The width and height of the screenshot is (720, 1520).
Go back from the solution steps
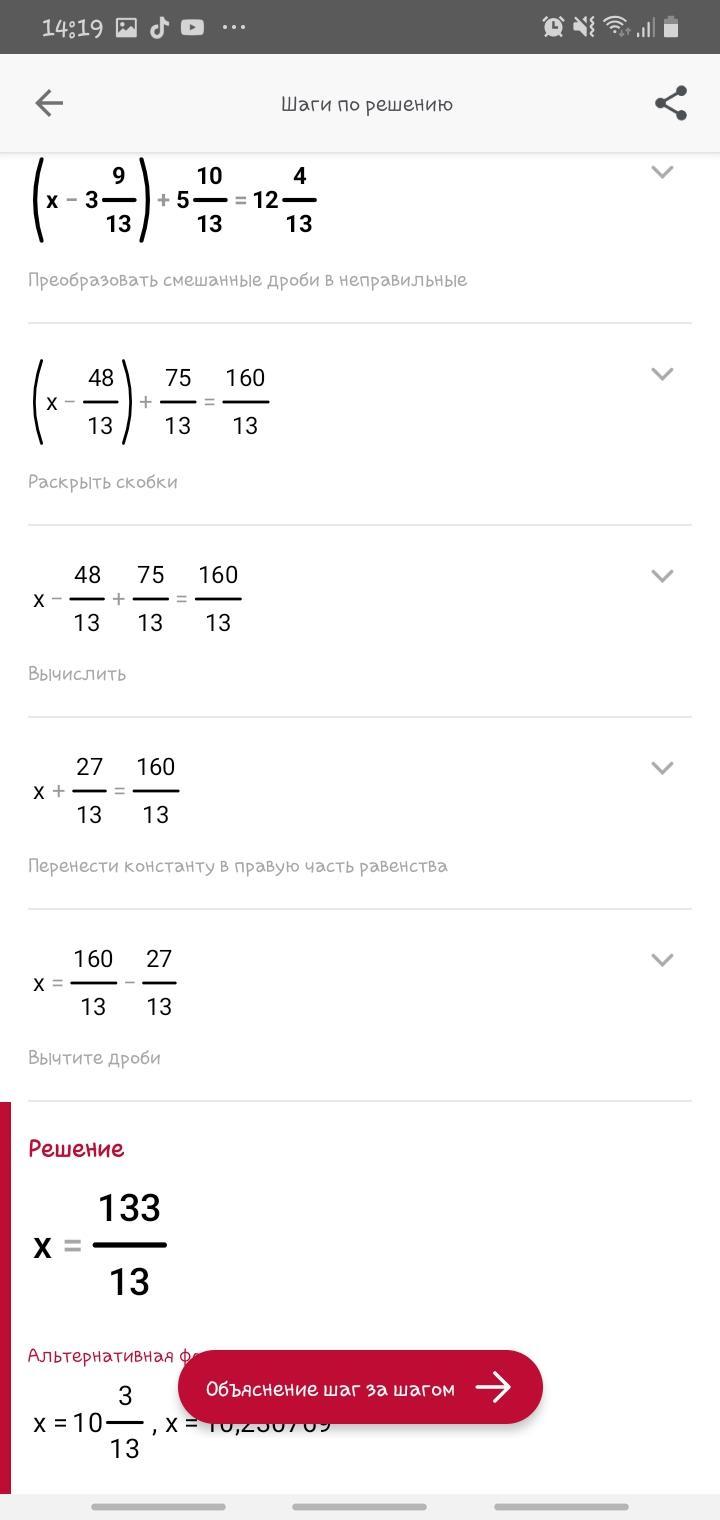click(49, 103)
